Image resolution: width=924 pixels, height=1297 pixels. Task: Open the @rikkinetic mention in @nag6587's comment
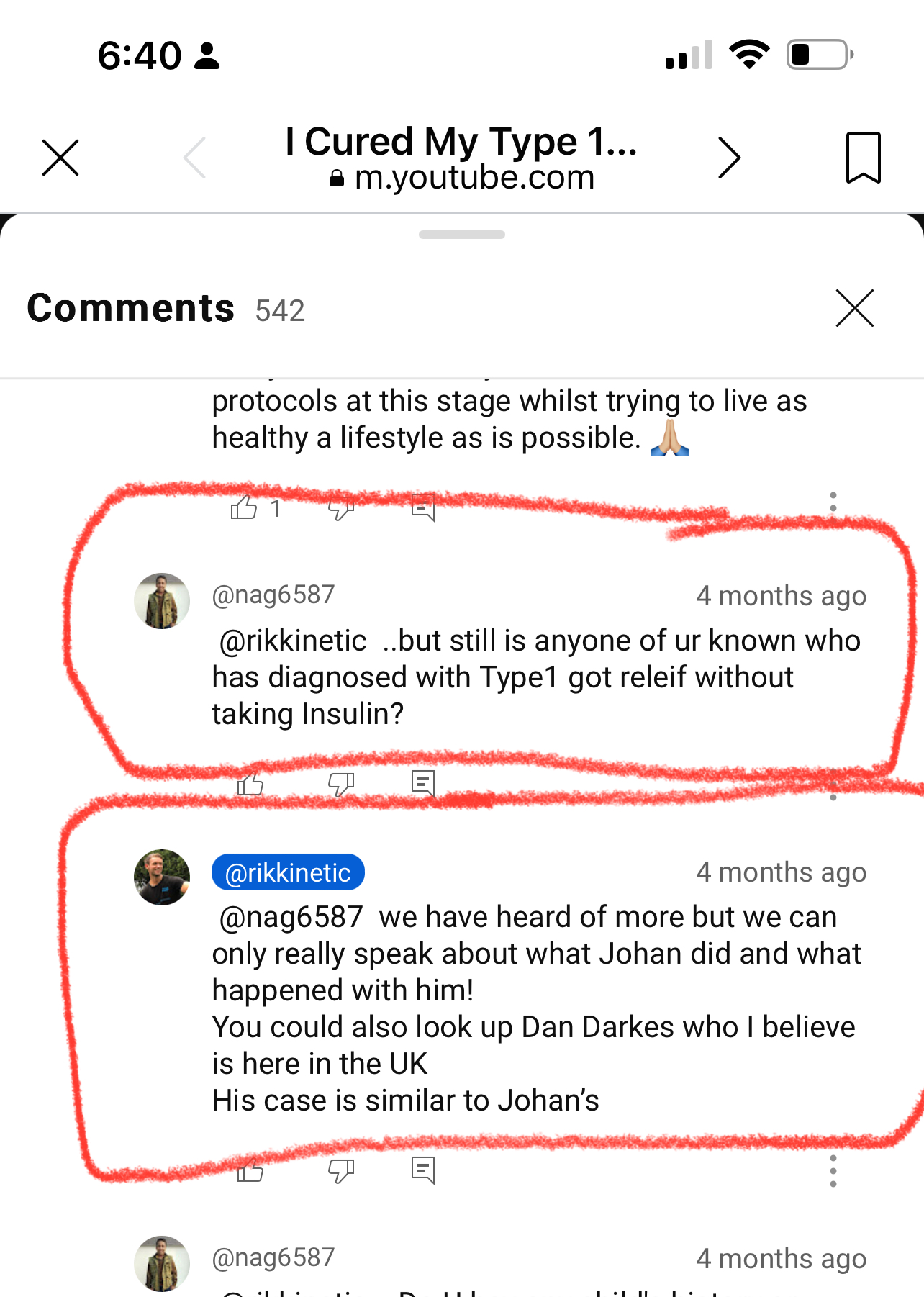[x=293, y=641]
